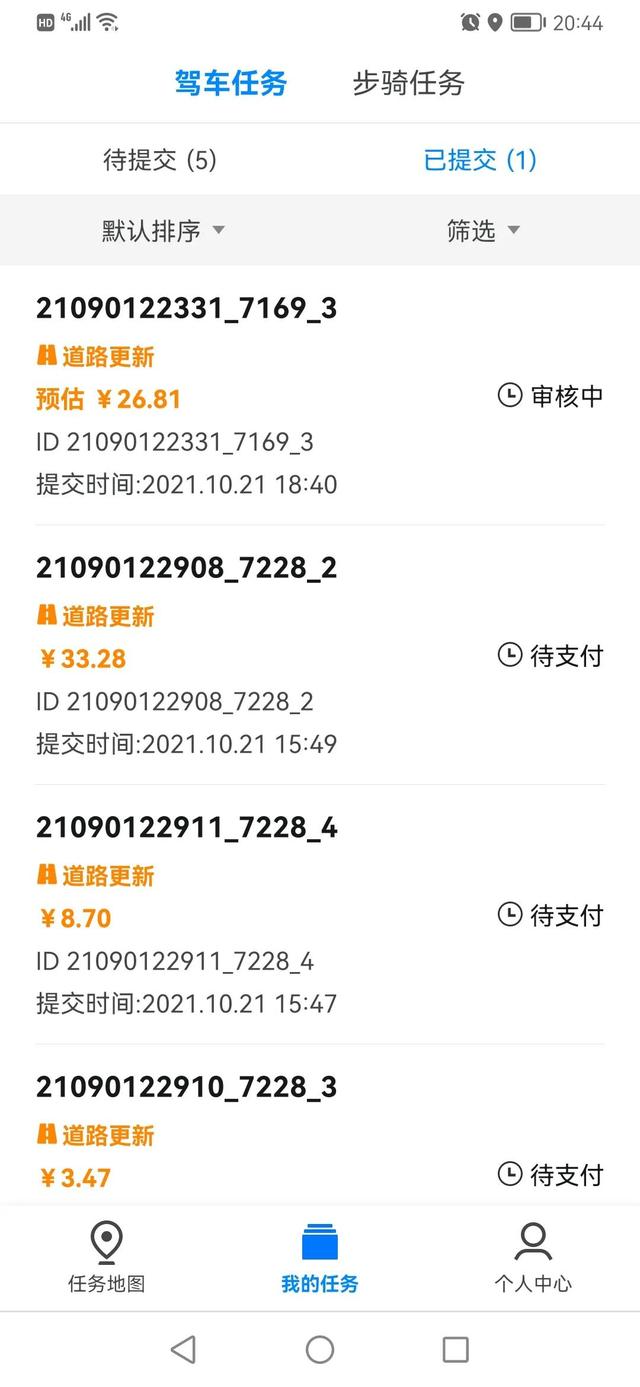Open task 21090122910_7228_3
The width and height of the screenshot is (640, 1387).
click(x=186, y=1087)
